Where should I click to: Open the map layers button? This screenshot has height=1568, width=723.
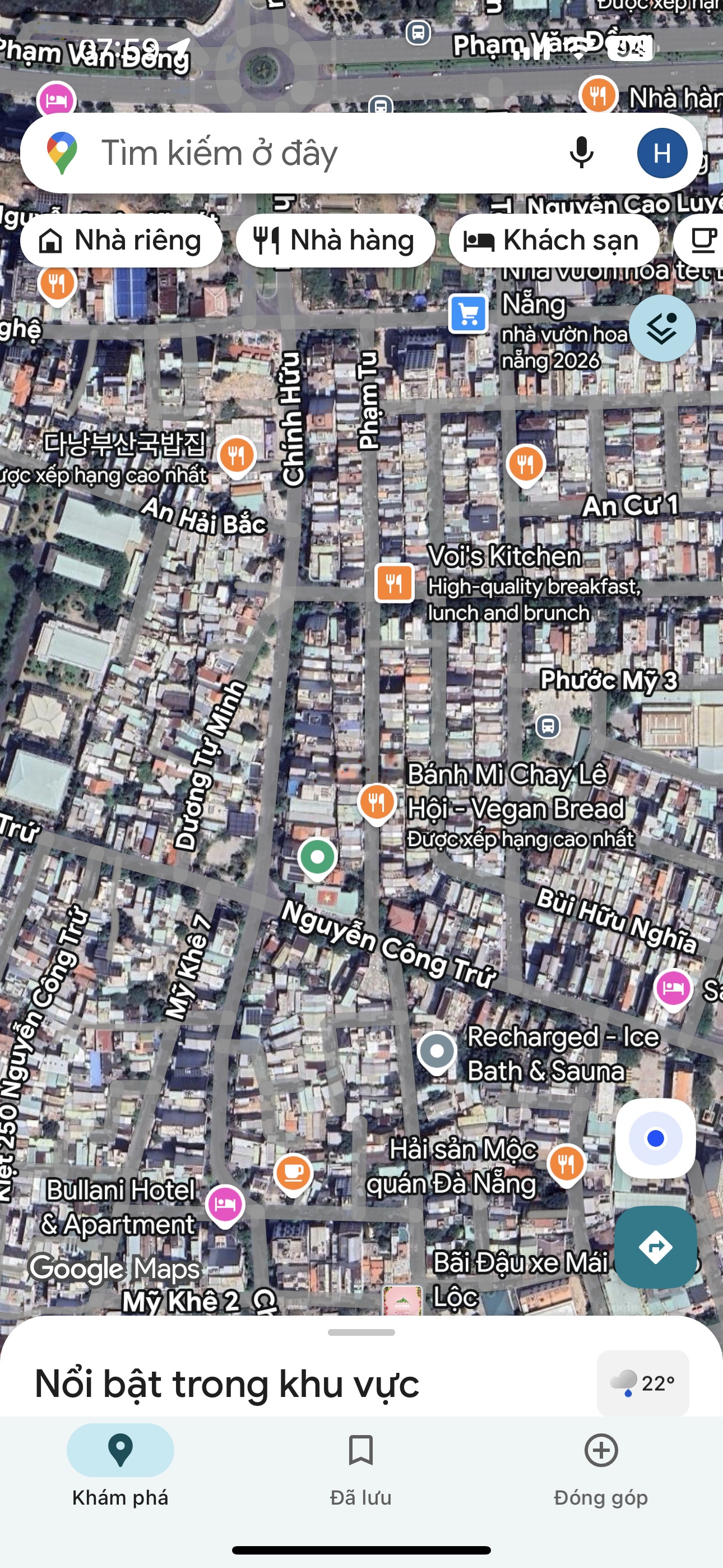coord(662,328)
